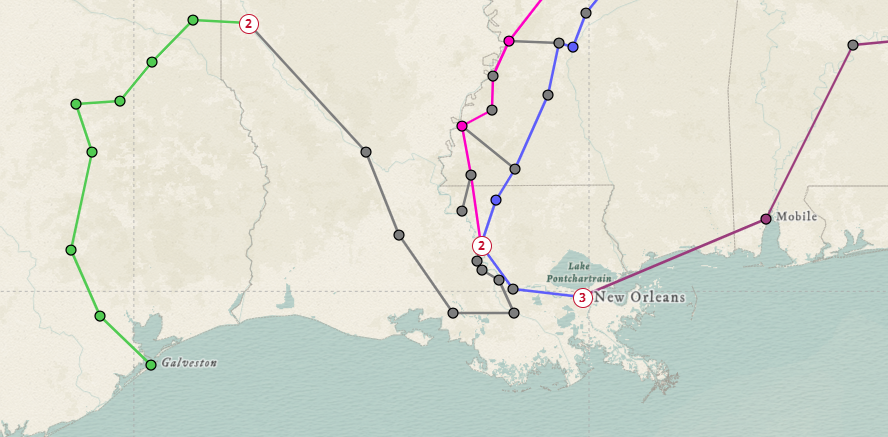Open the cluster of 3 at New Orleans

pyautogui.click(x=583, y=297)
